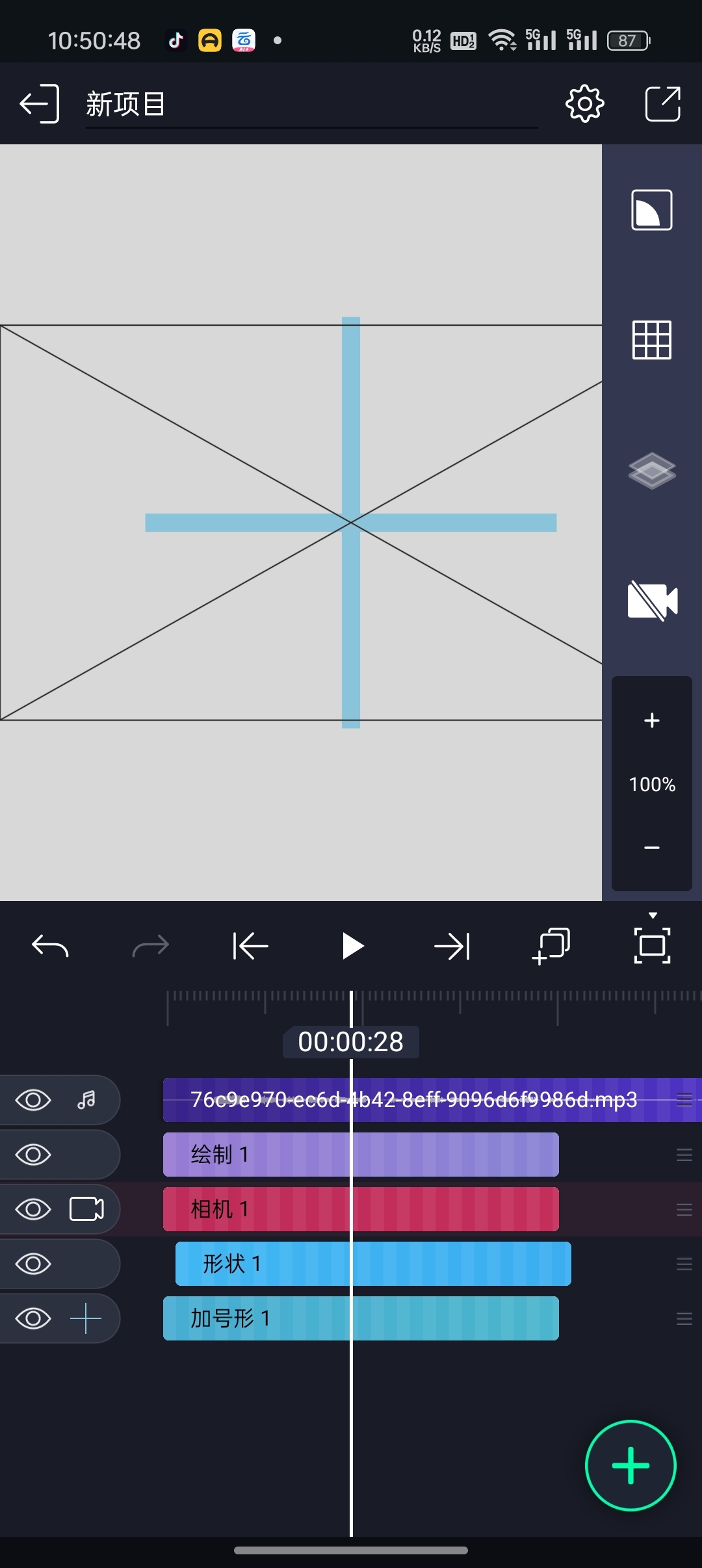This screenshot has width=702, height=1568.
Task: Open project settings gear
Action: click(x=584, y=103)
